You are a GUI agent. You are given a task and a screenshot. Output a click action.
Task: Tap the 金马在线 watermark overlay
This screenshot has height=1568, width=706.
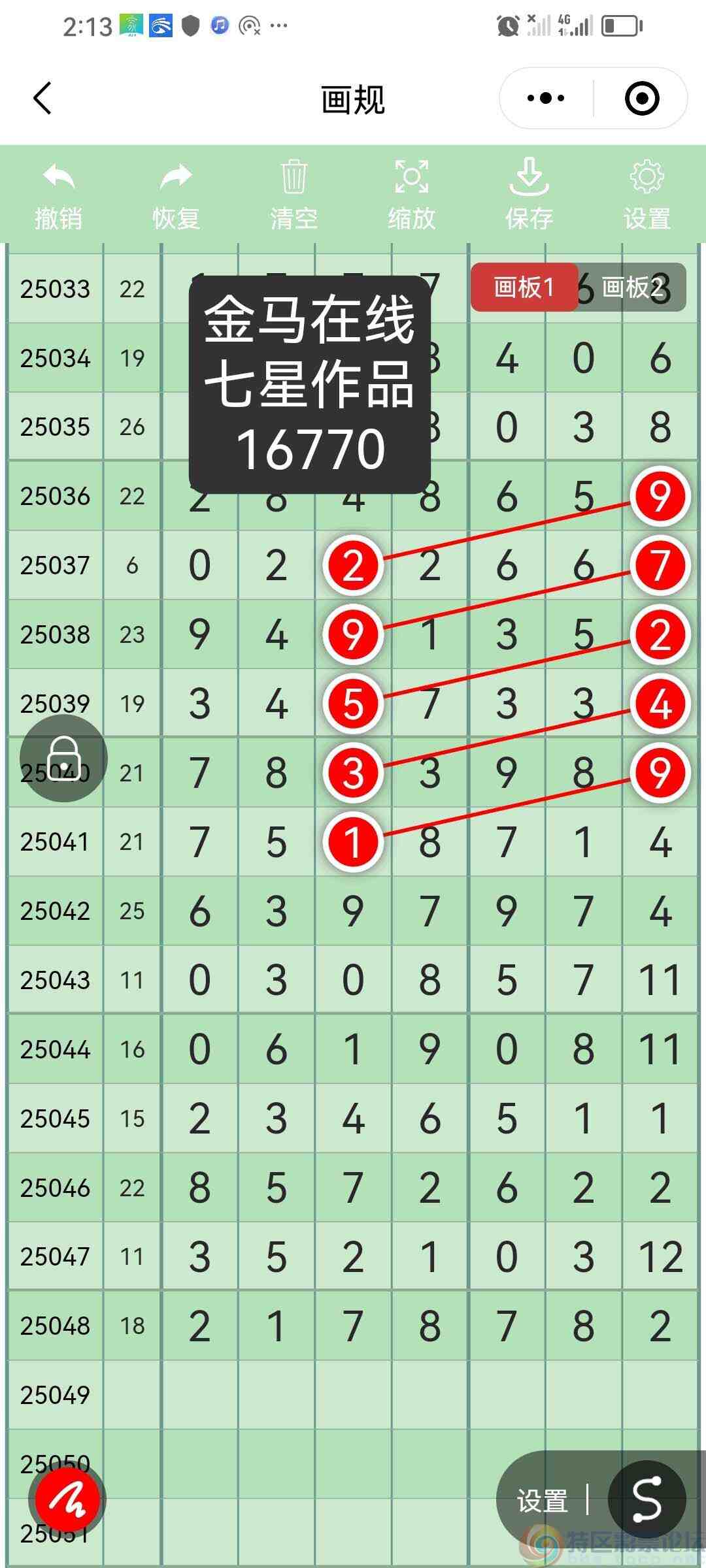point(309,379)
